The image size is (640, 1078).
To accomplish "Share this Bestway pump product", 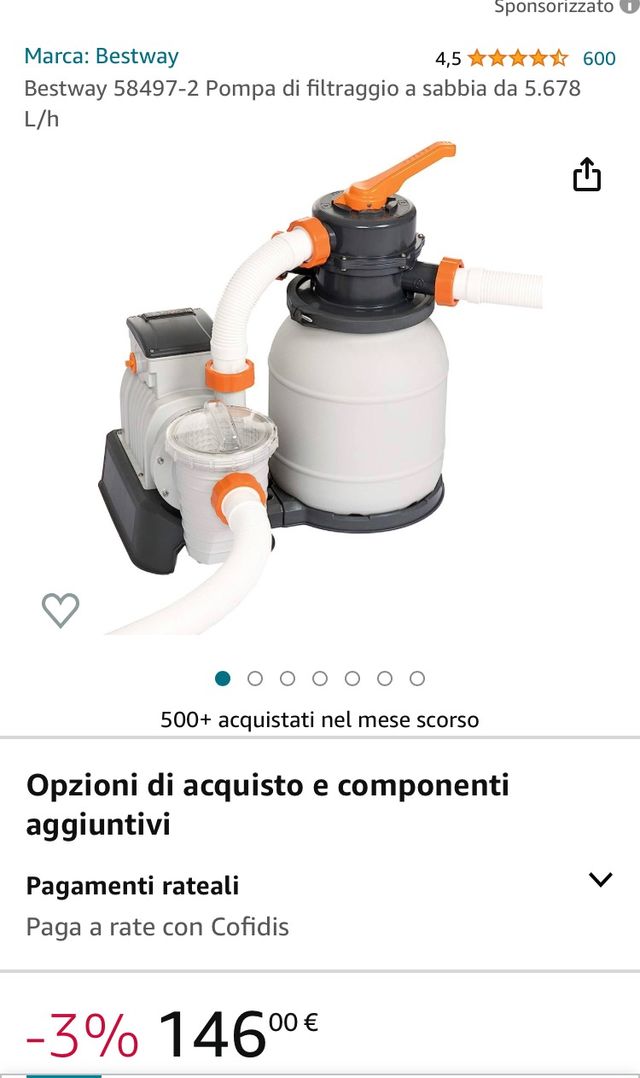I will pos(587,175).
